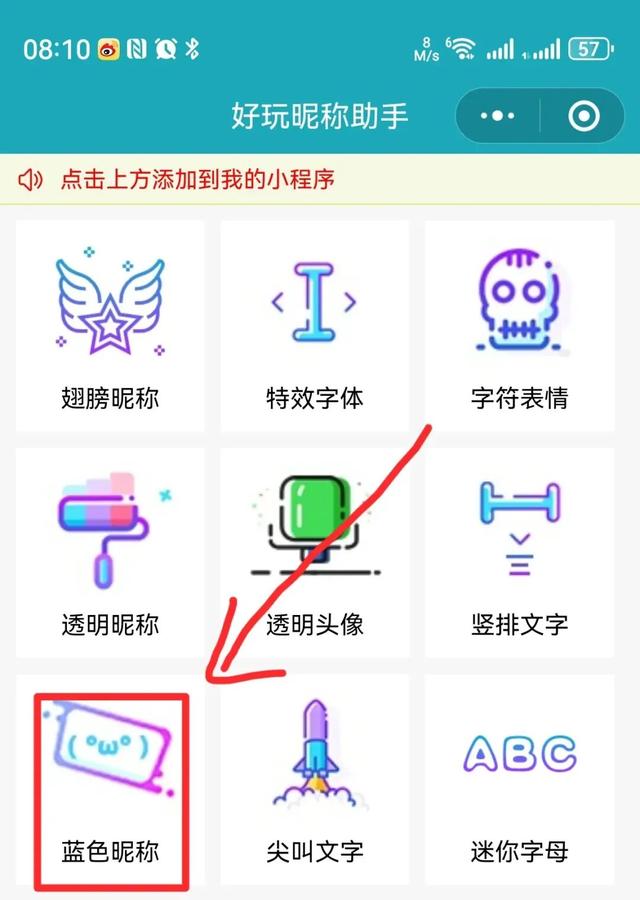This screenshot has height=900, width=640.
Task: Close the mini program with the circle button
Action: tap(582, 117)
